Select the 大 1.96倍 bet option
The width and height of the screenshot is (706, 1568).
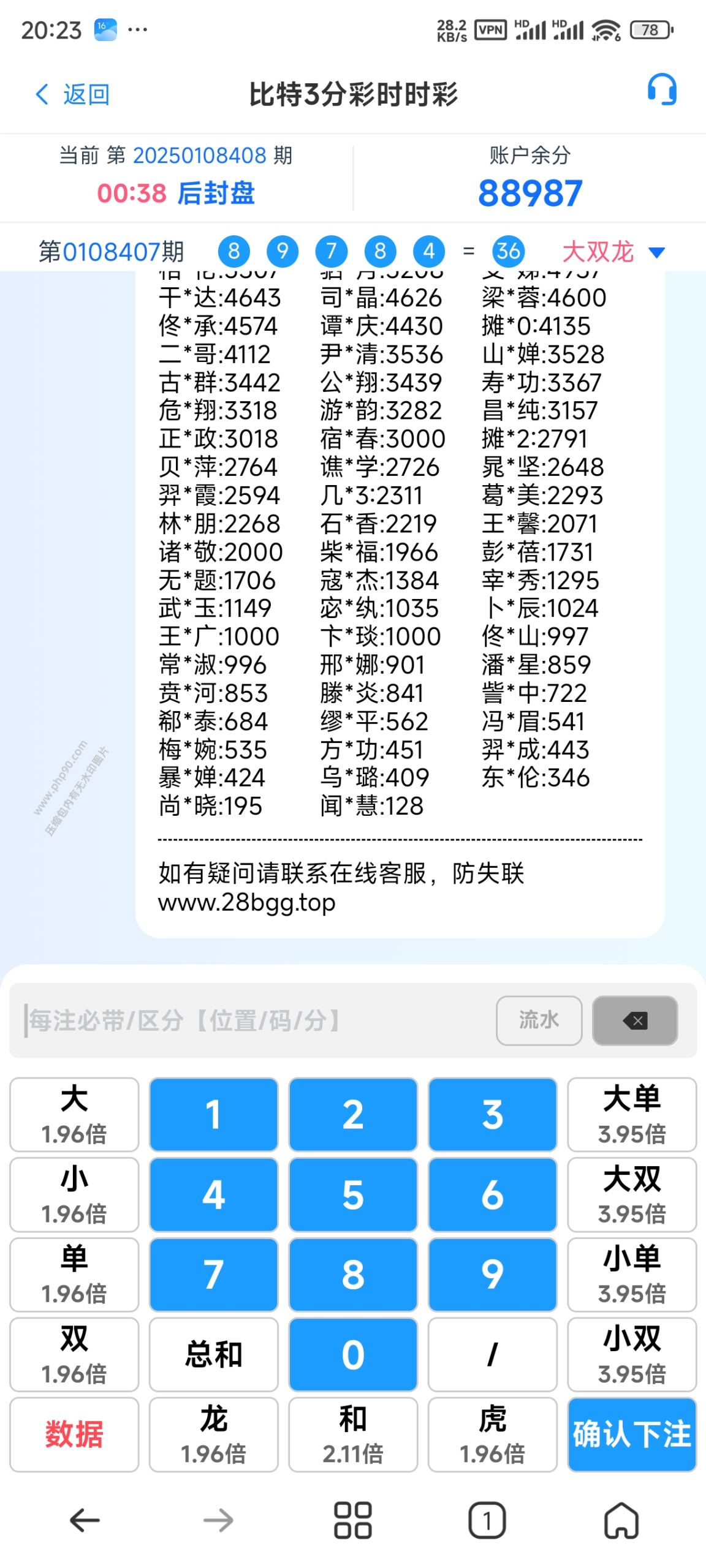[74, 1114]
